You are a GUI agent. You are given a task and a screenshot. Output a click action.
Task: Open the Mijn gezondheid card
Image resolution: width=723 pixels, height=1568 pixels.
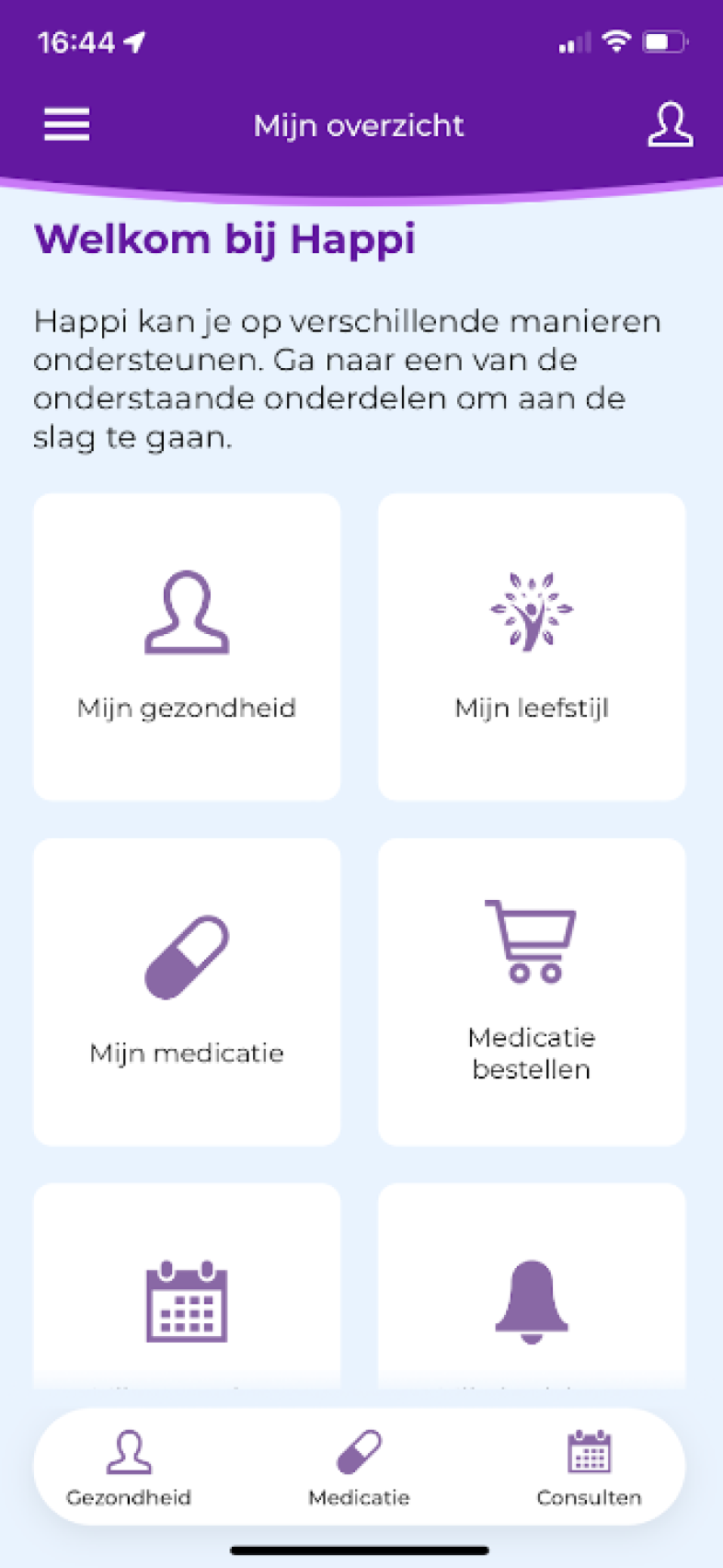187,647
